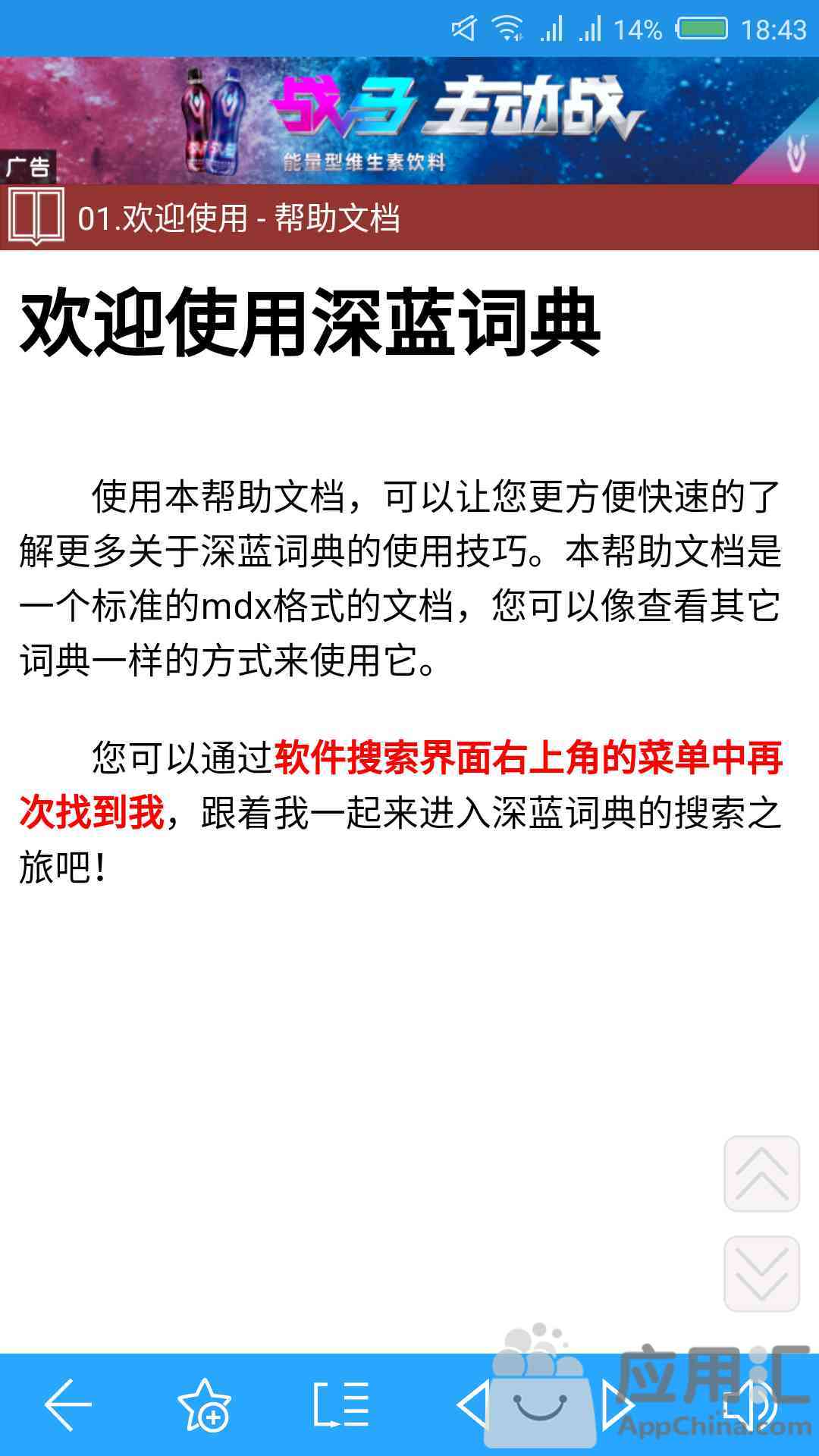
Task: Tap the book icon beside 01.欢迎使用
Action: [36, 218]
